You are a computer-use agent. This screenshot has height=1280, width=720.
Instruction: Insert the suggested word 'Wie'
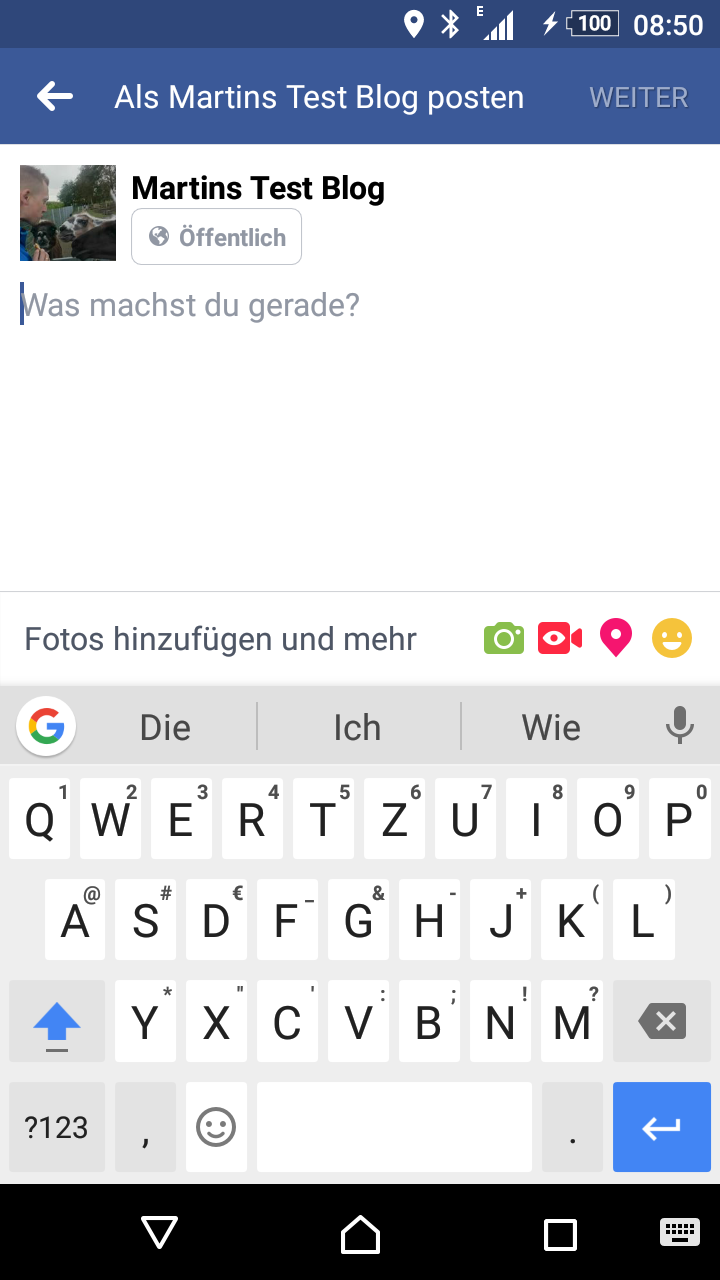(551, 727)
